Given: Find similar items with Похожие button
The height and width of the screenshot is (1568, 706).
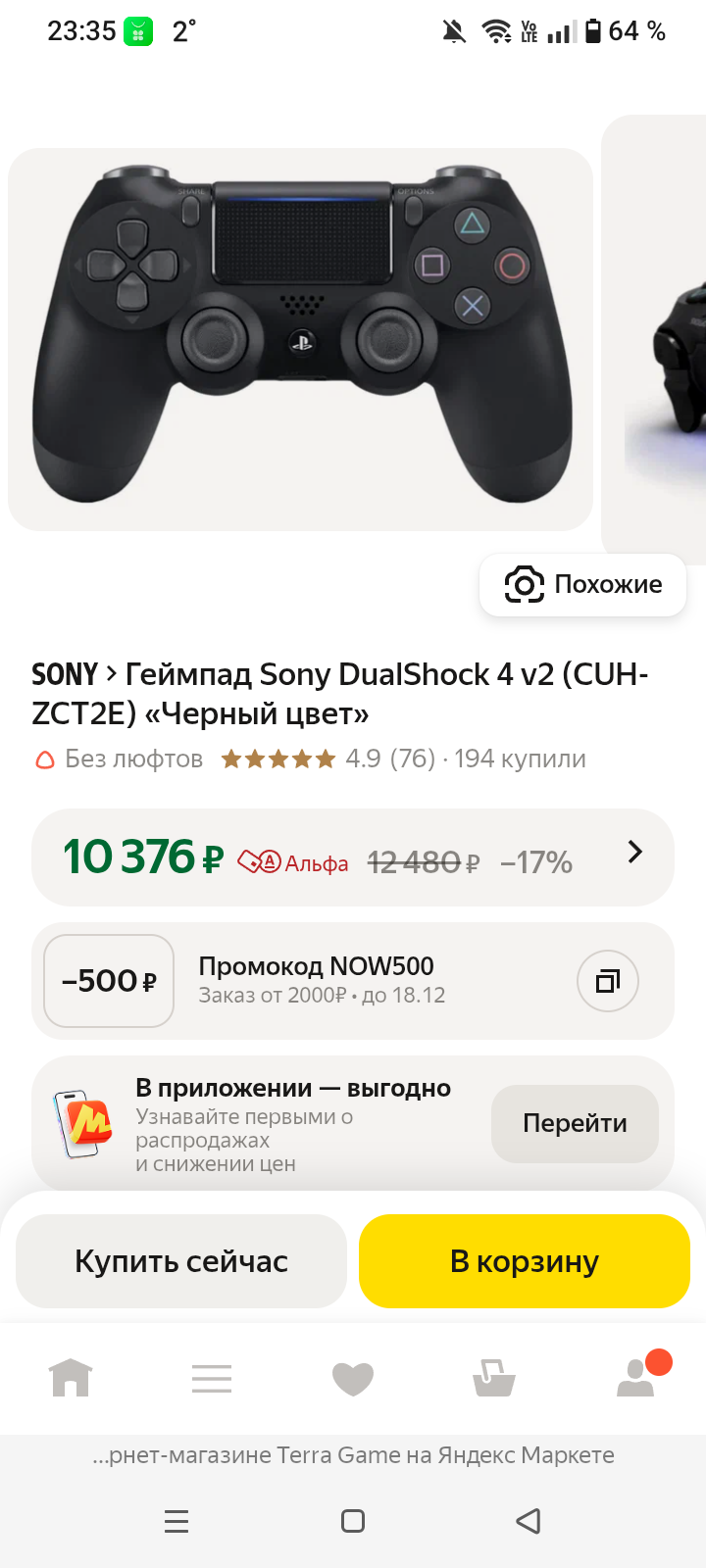Looking at the screenshot, I should pos(583,585).
